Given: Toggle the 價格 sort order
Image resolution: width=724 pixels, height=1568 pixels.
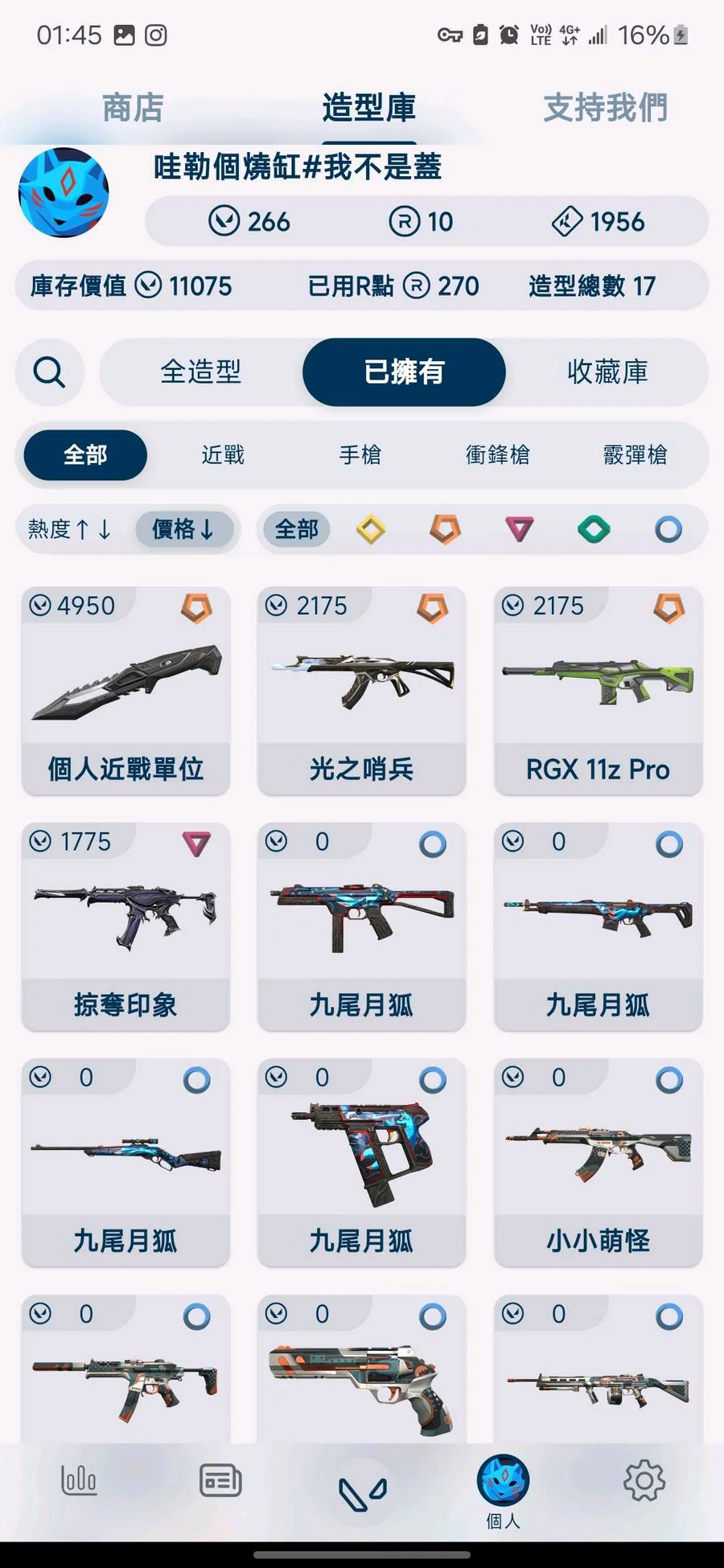Looking at the screenshot, I should click(183, 529).
